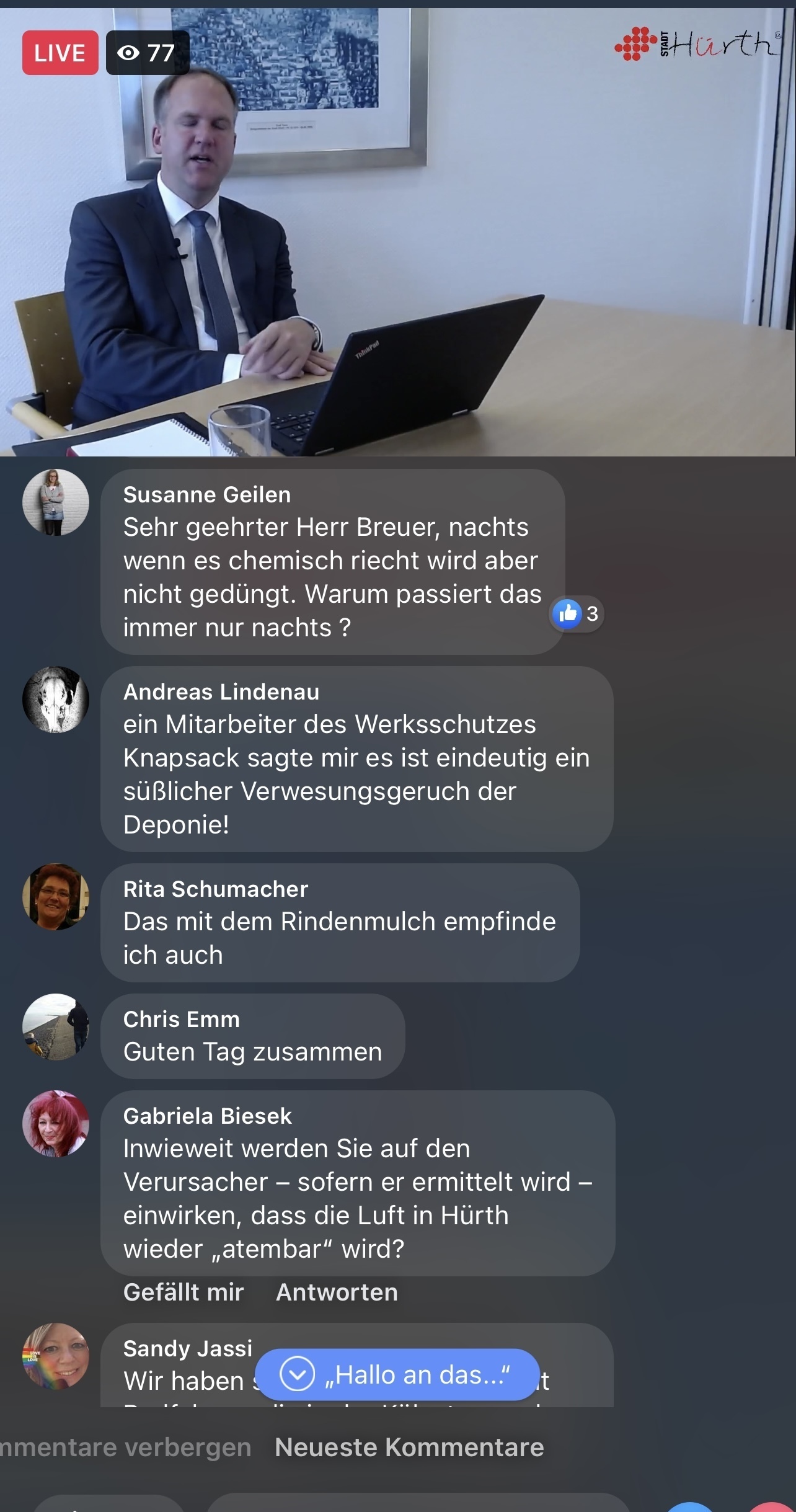Open Andreas Lindenau's profile picture
This screenshot has width=796, height=1512.
pos(56,700)
